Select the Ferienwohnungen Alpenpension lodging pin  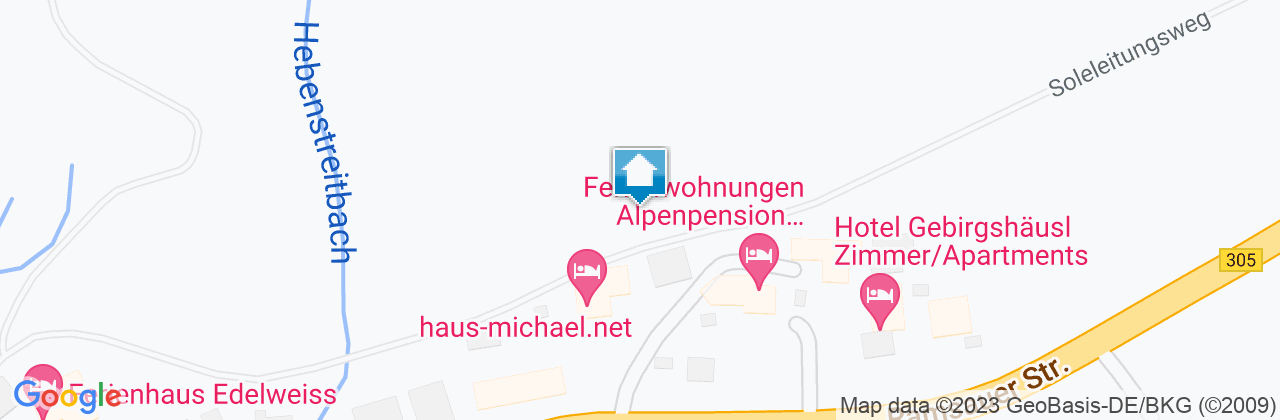pos(758,257)
